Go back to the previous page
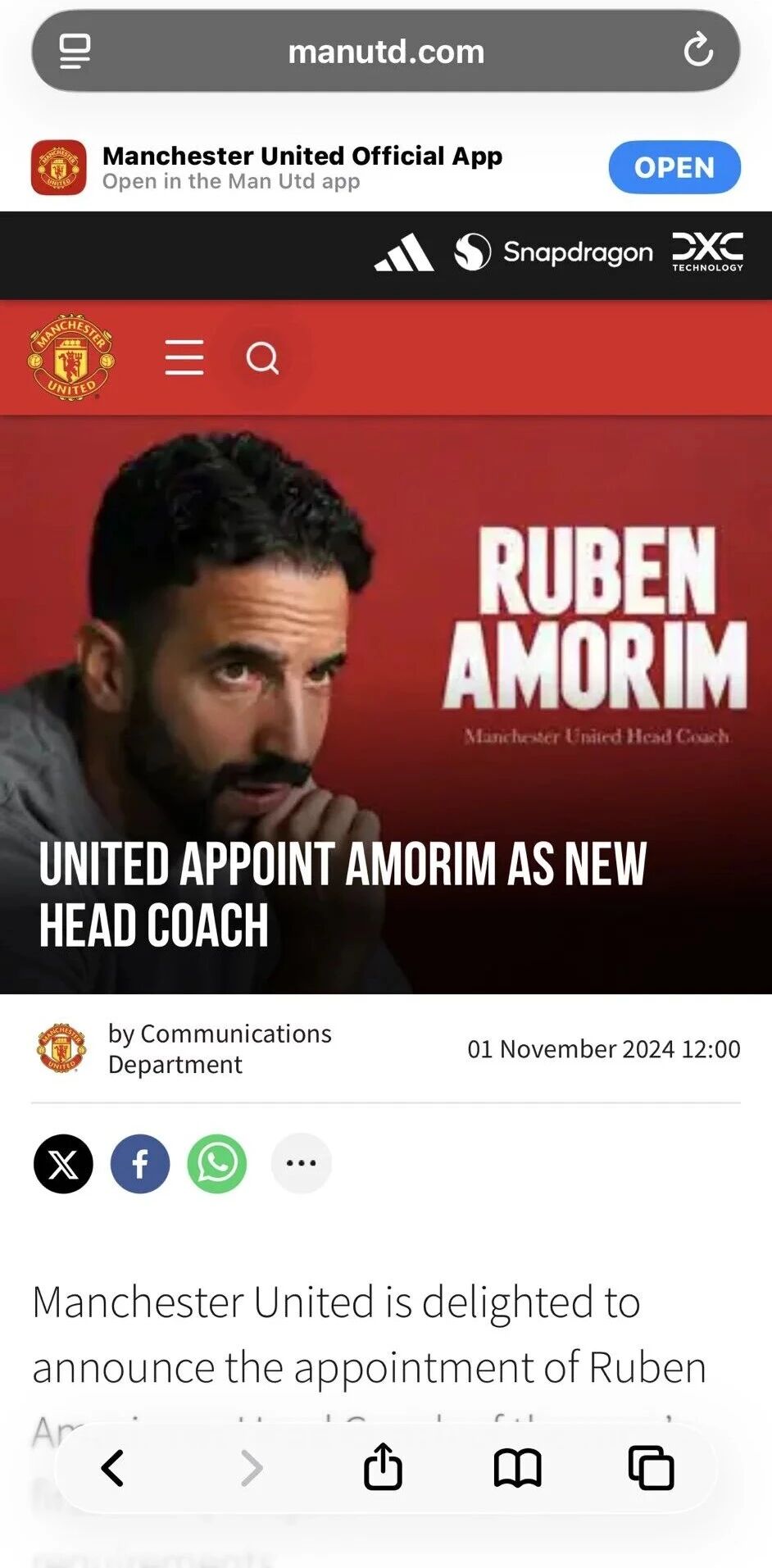The height and width of the screenshot is (1568, 772). point(112,1467)
